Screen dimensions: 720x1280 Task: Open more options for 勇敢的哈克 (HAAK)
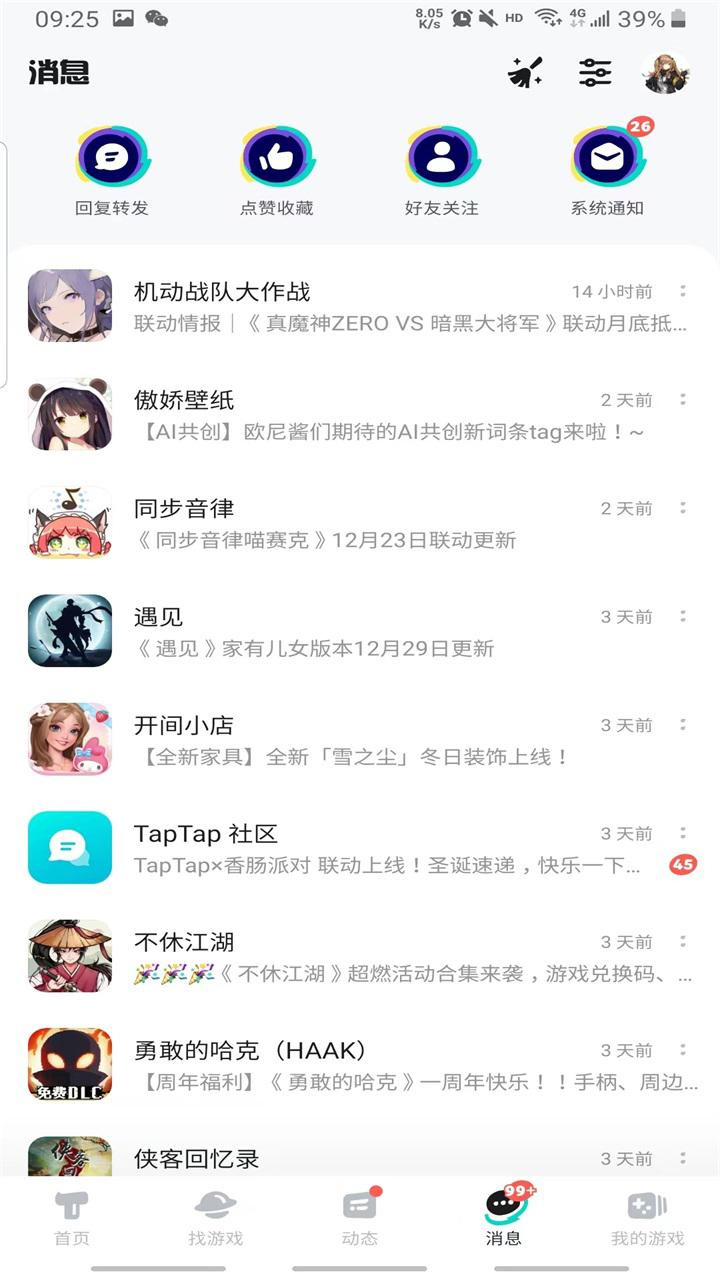(x=683, y=1050)
